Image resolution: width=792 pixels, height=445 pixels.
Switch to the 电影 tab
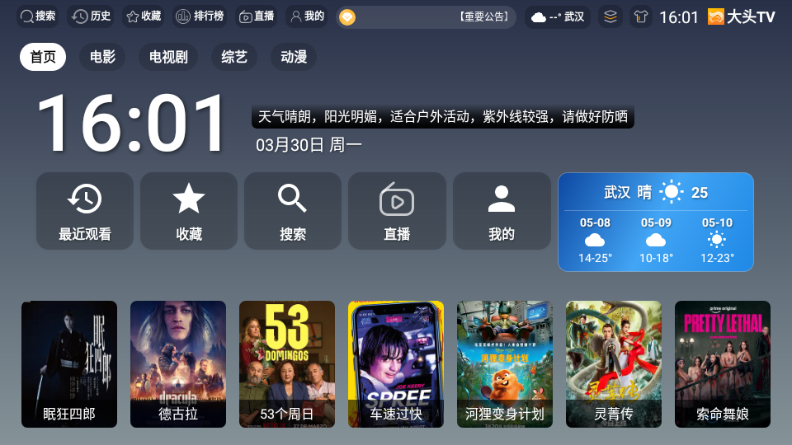pos(102,57)
